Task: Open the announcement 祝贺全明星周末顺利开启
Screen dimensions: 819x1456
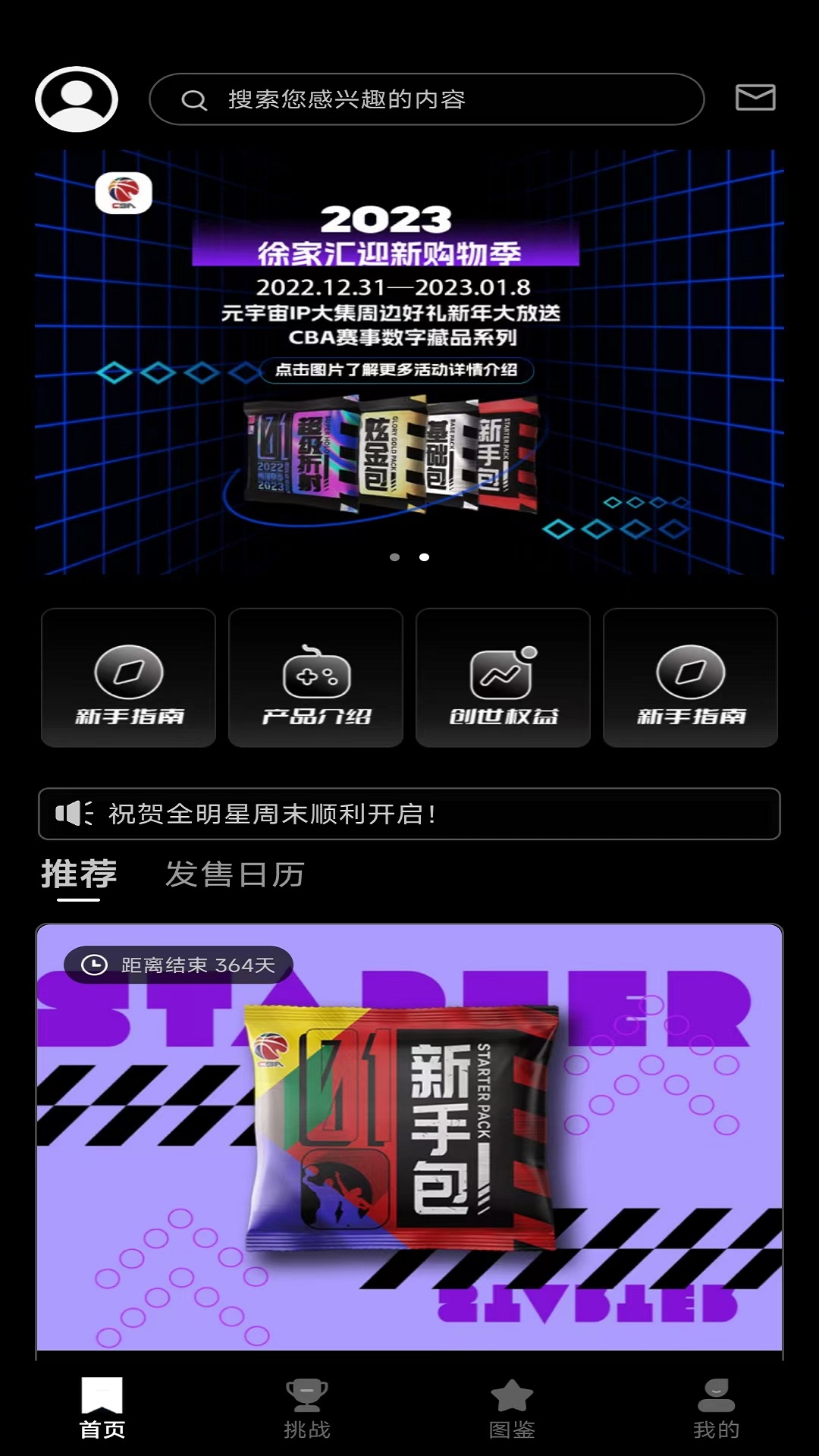Action: [x=409, y=814]
